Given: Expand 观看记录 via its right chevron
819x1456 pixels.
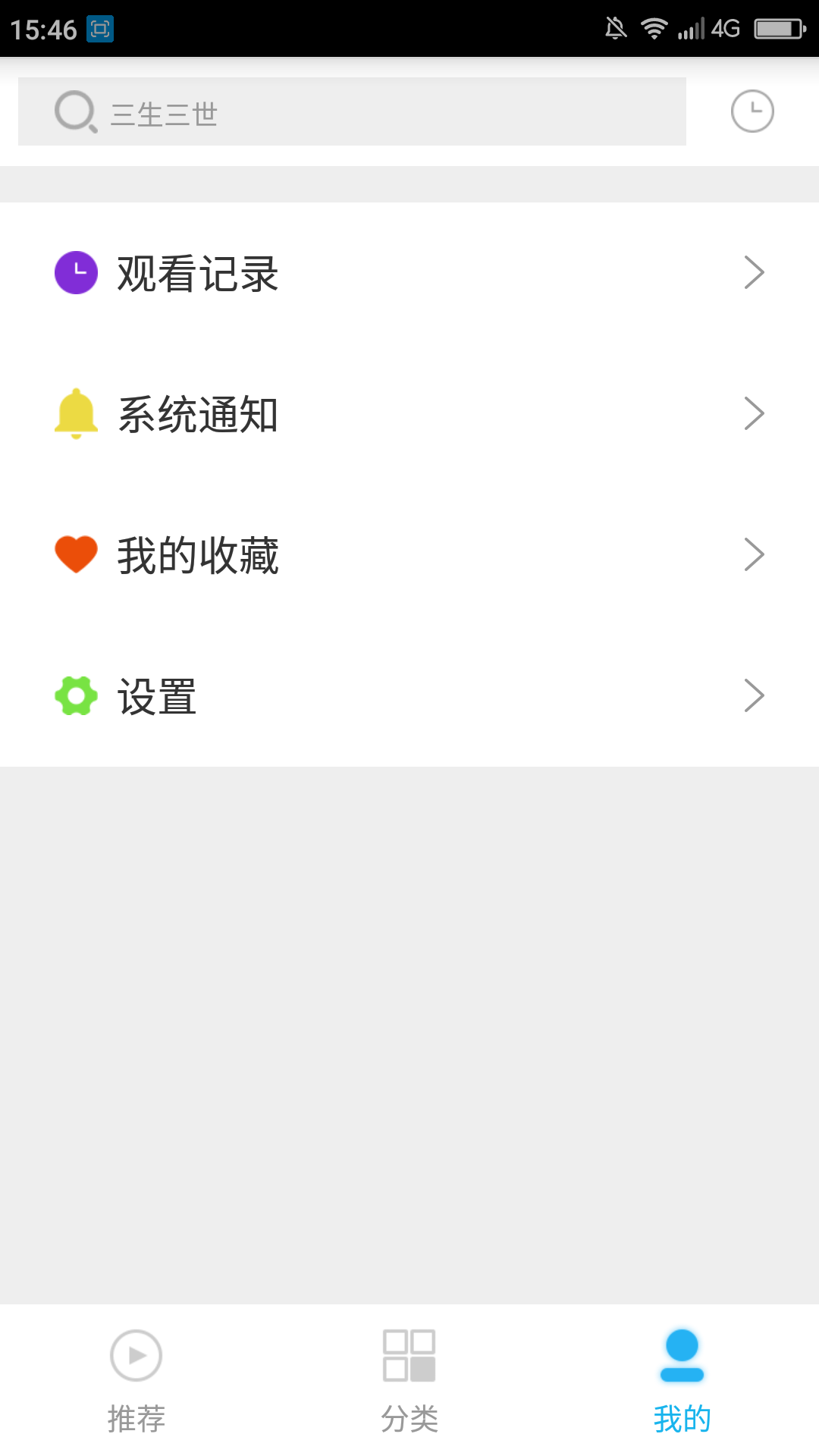Looking at the screenshot, I should coord(754,271).
